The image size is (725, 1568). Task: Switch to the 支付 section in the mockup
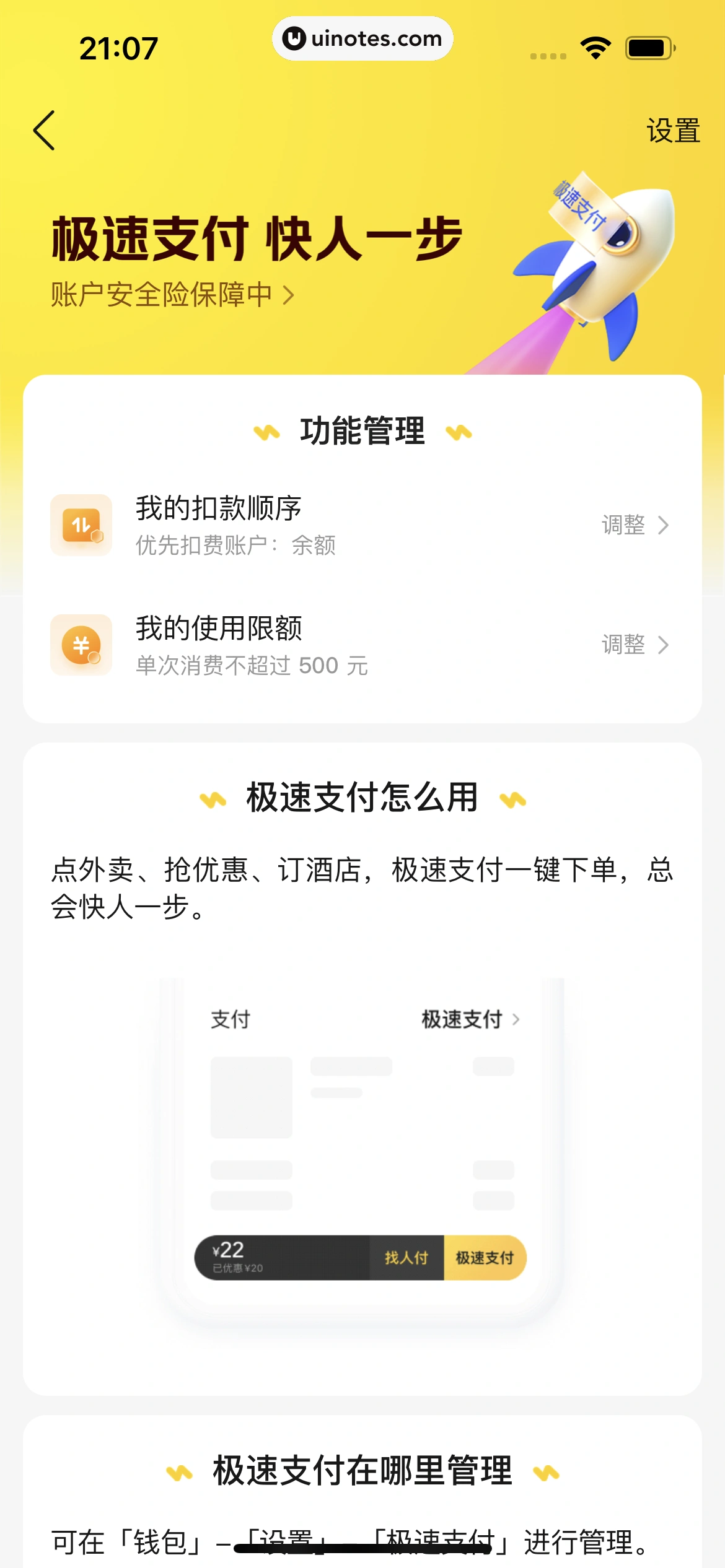coord(229,1021)
